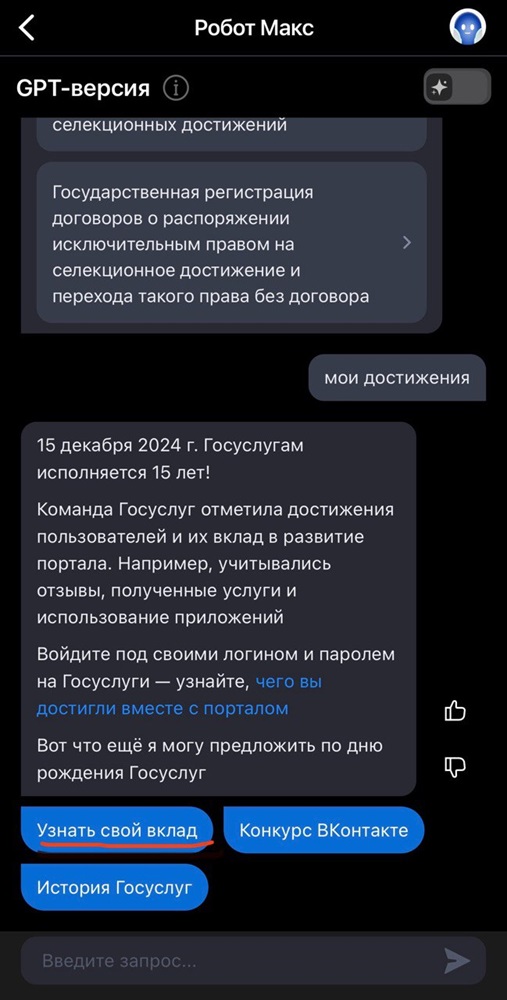The width and height of the screenshot is (507, 1000).
Task: Select Узнать свой вклад suggestion
Action: pos(117,830)
